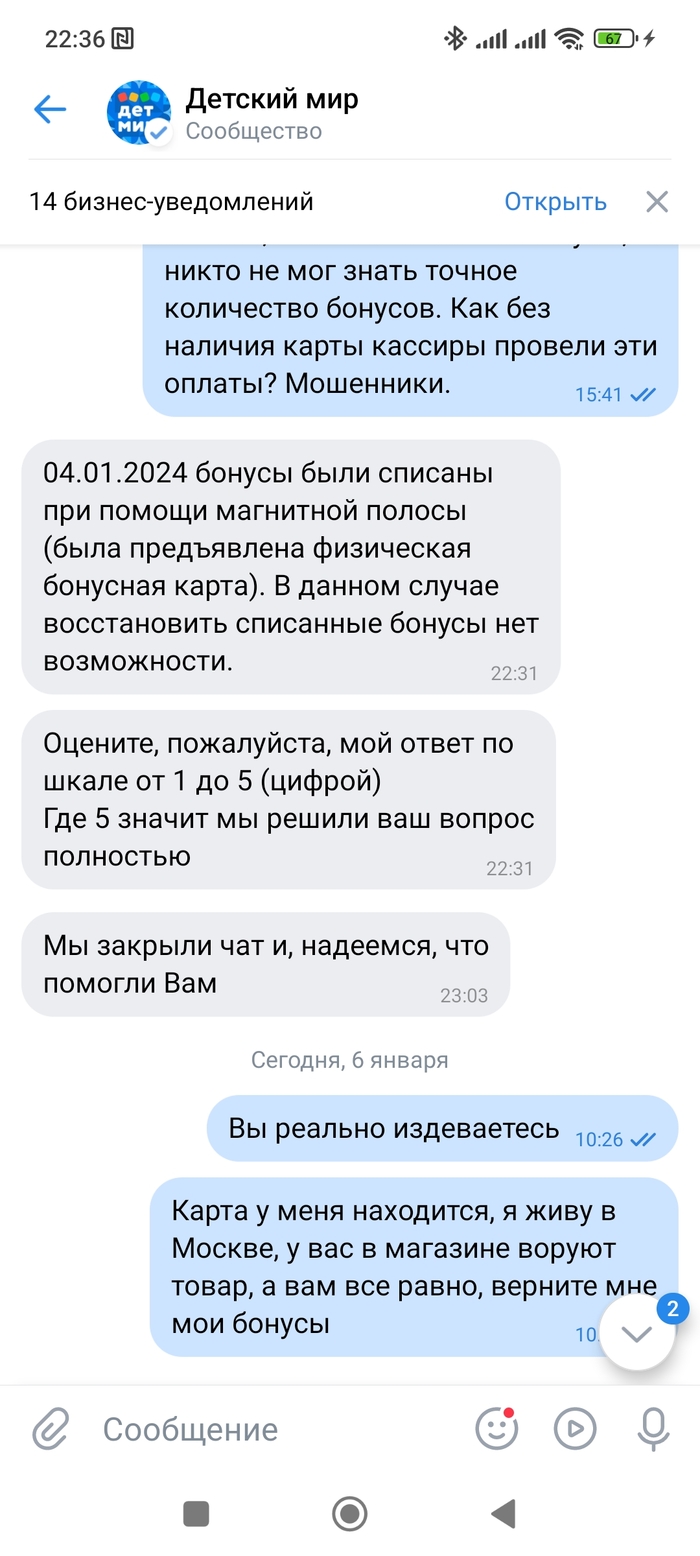Go back from the Детский мир chat
This screenshot has width=700, height=1556.
[49, 110]
